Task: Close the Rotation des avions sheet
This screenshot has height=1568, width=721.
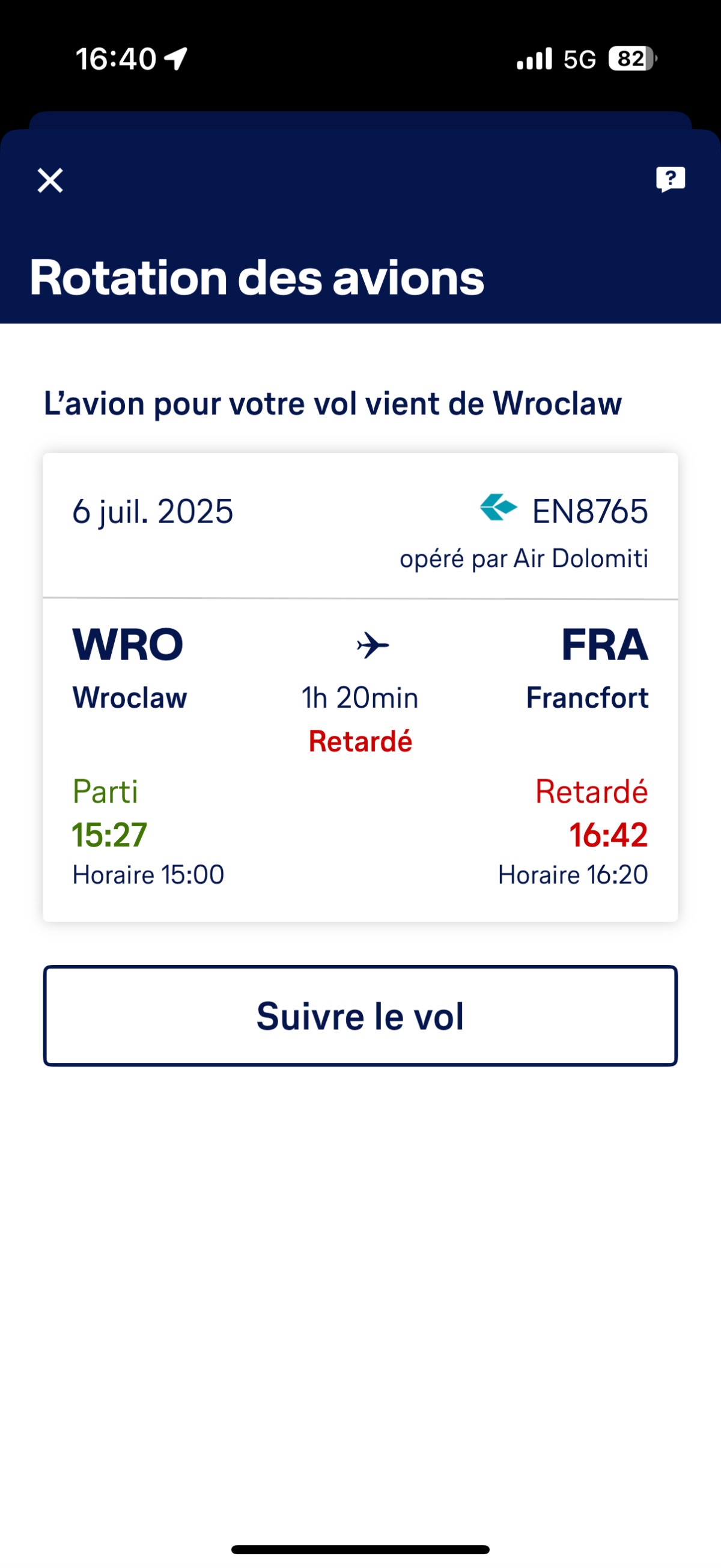Action: (50, 181)
